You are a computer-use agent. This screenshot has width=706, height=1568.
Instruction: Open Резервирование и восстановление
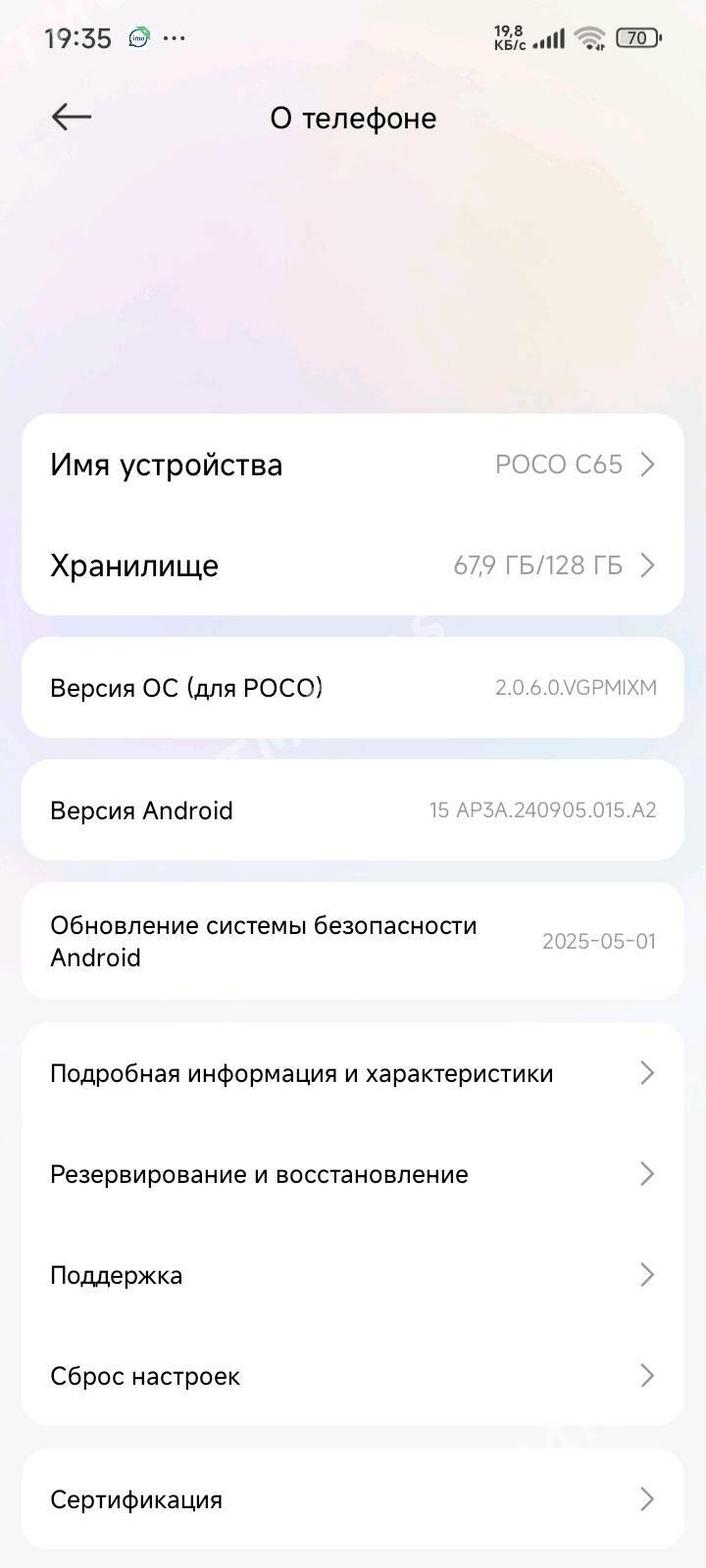point(353,1174)
